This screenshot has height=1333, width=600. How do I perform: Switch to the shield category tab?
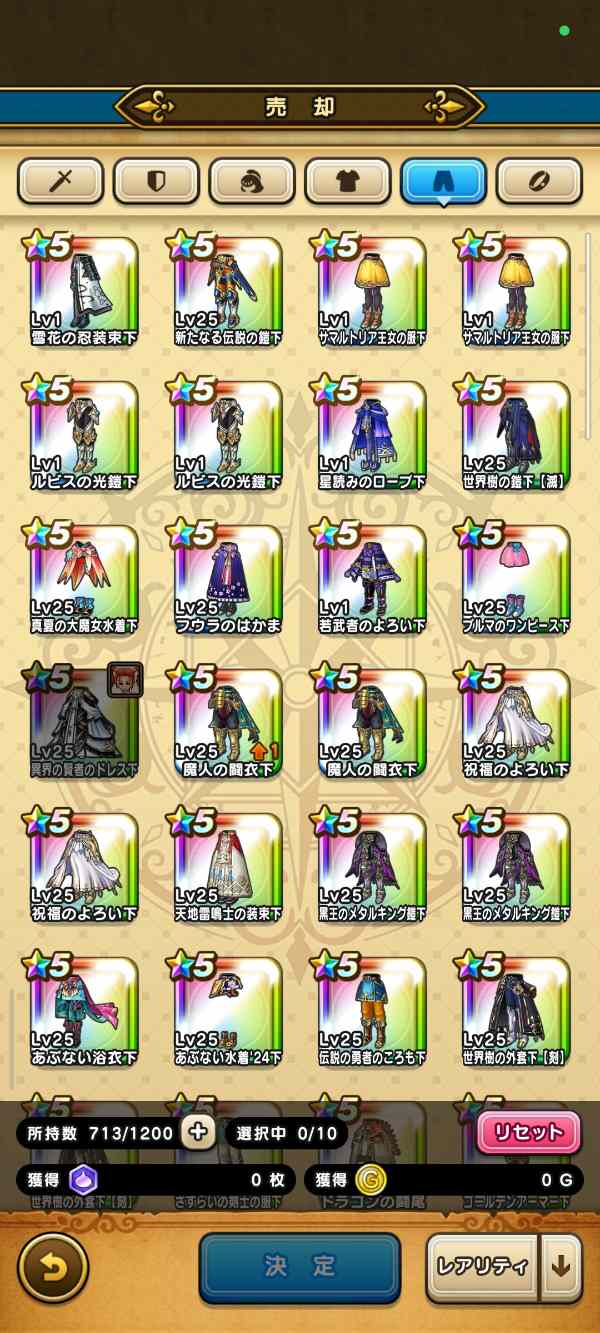tap(156, 181)
